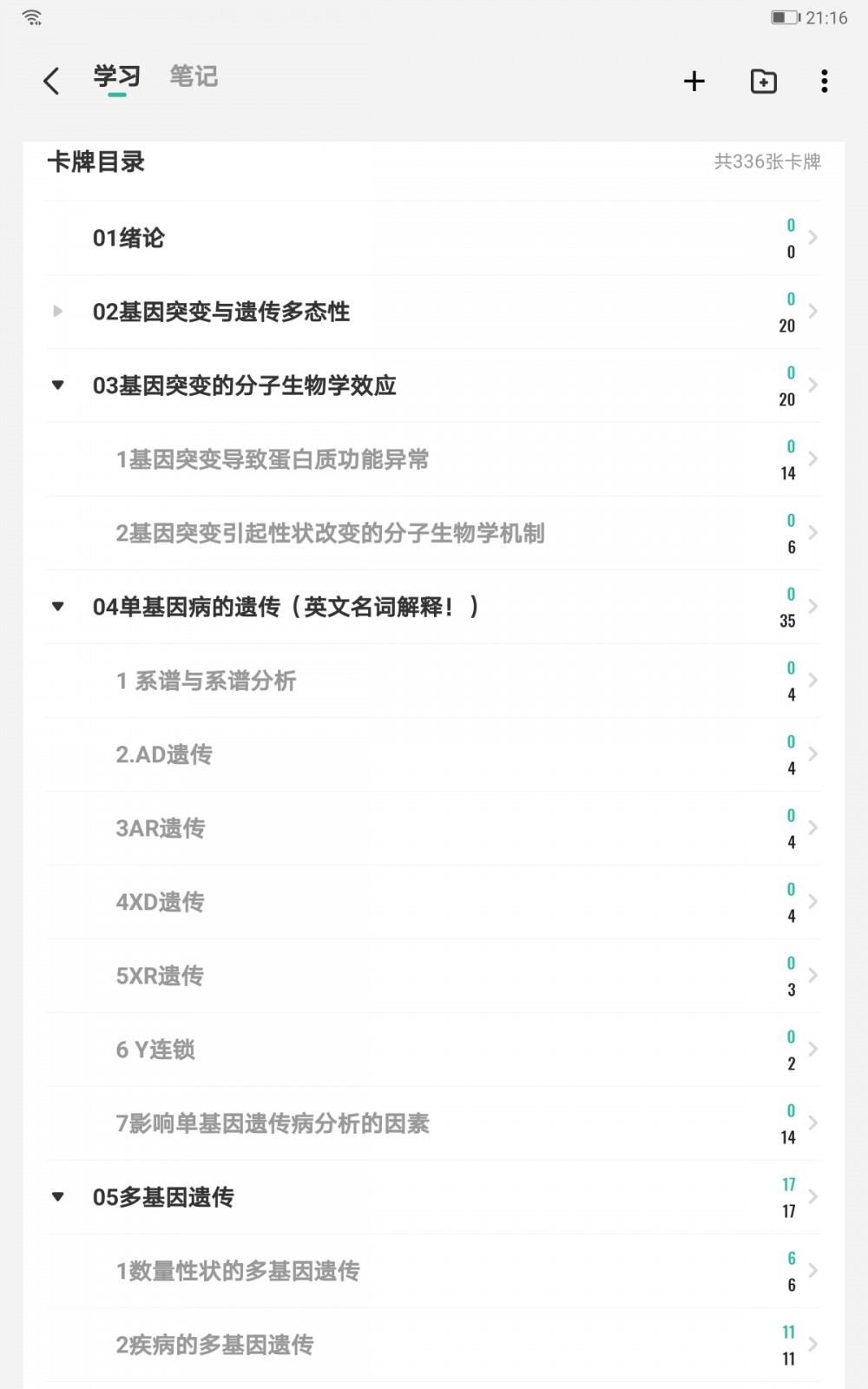Screen dimensions: 868x1389
Task: Open the 6 Y连锁 deck
Action: (x=434, y=1050)
